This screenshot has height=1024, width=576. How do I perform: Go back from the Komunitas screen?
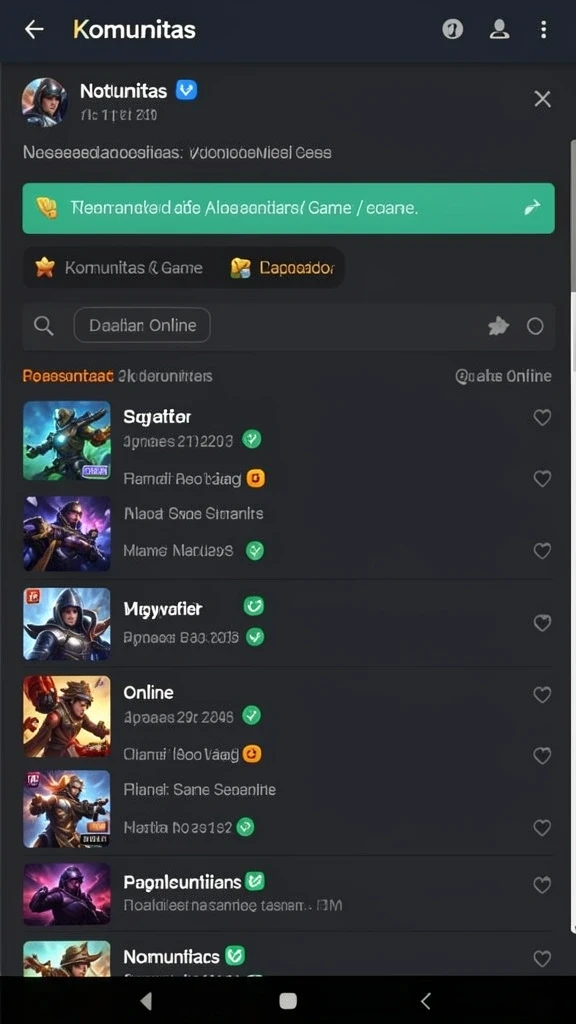click(x=34, y=29)
